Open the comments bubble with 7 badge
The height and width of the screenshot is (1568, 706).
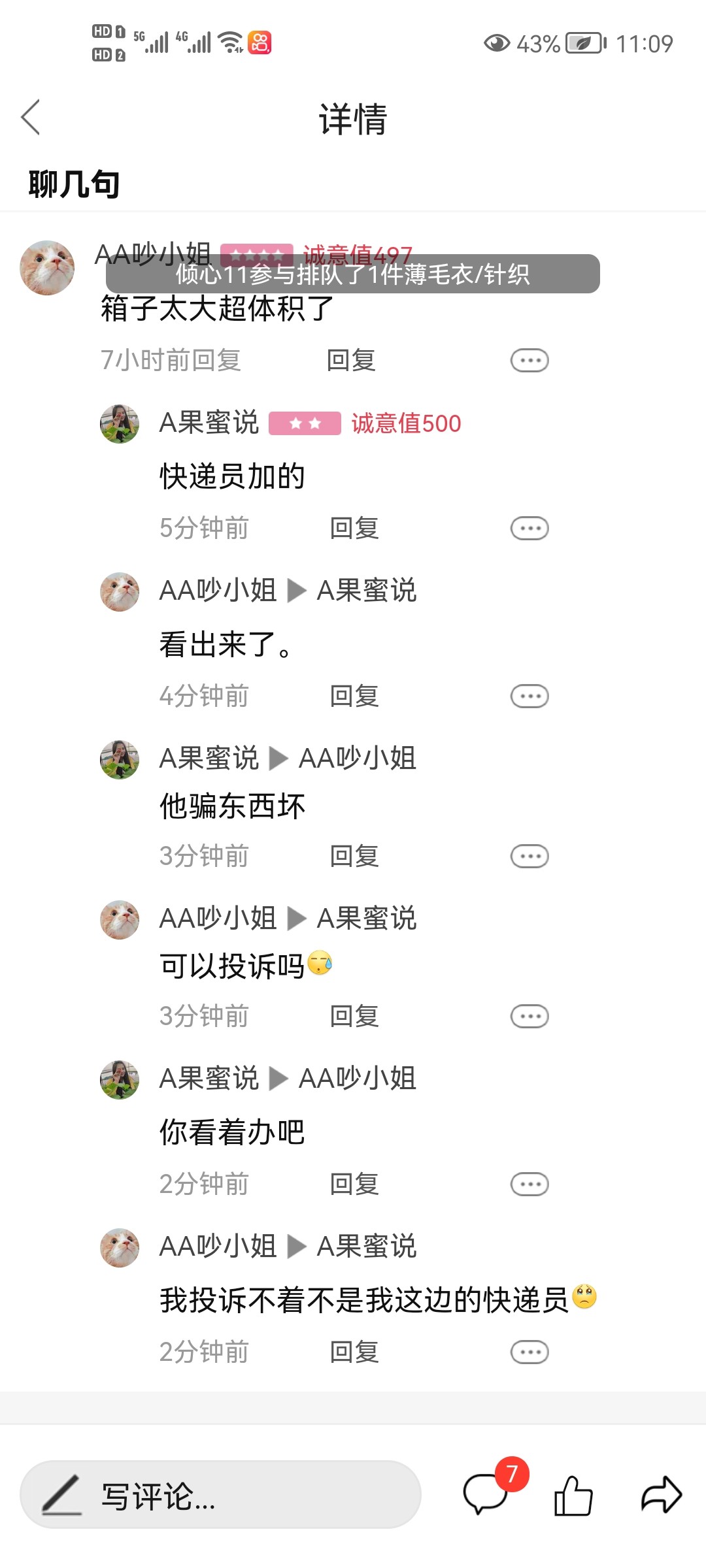pyautogui.click(x=486, y=1494)
